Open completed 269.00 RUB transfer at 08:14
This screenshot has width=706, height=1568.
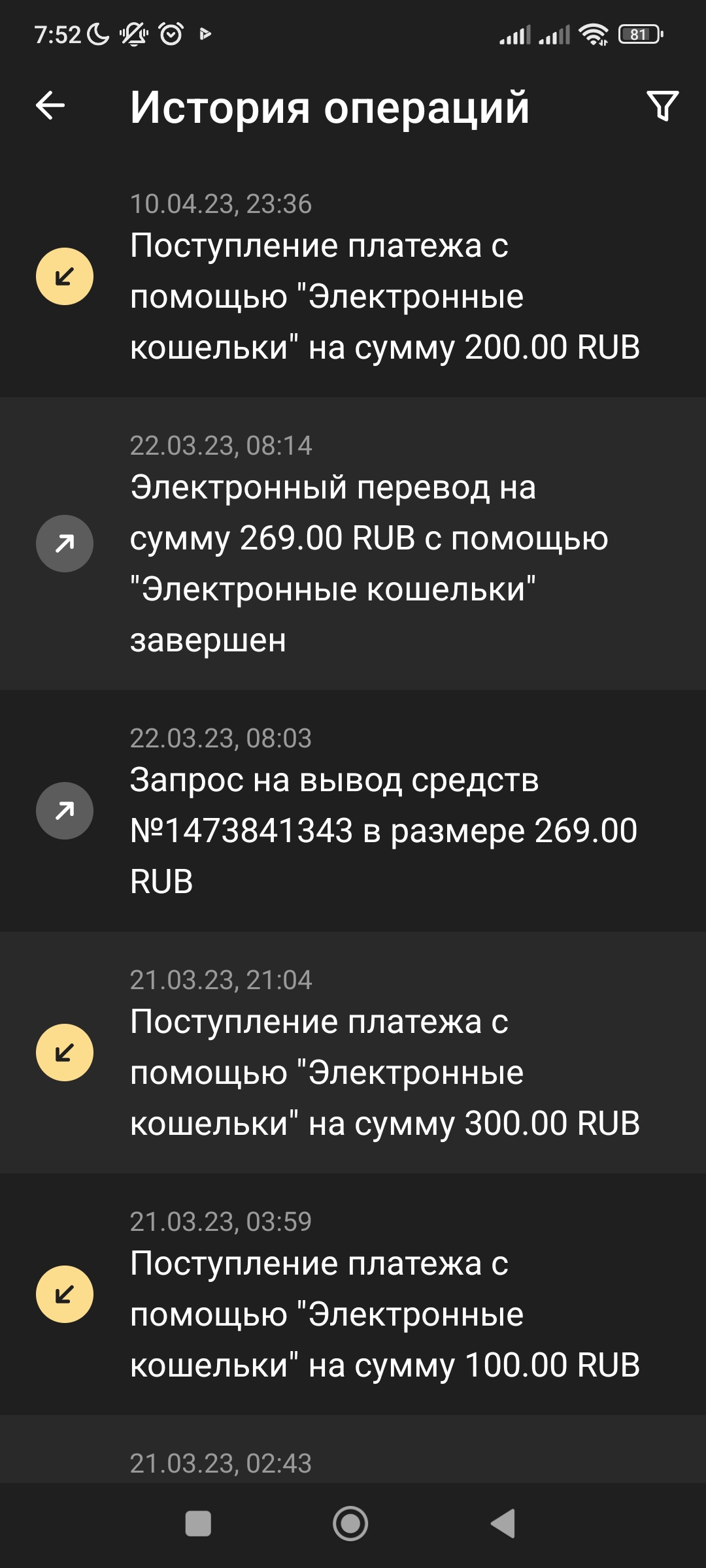[353, 544]
